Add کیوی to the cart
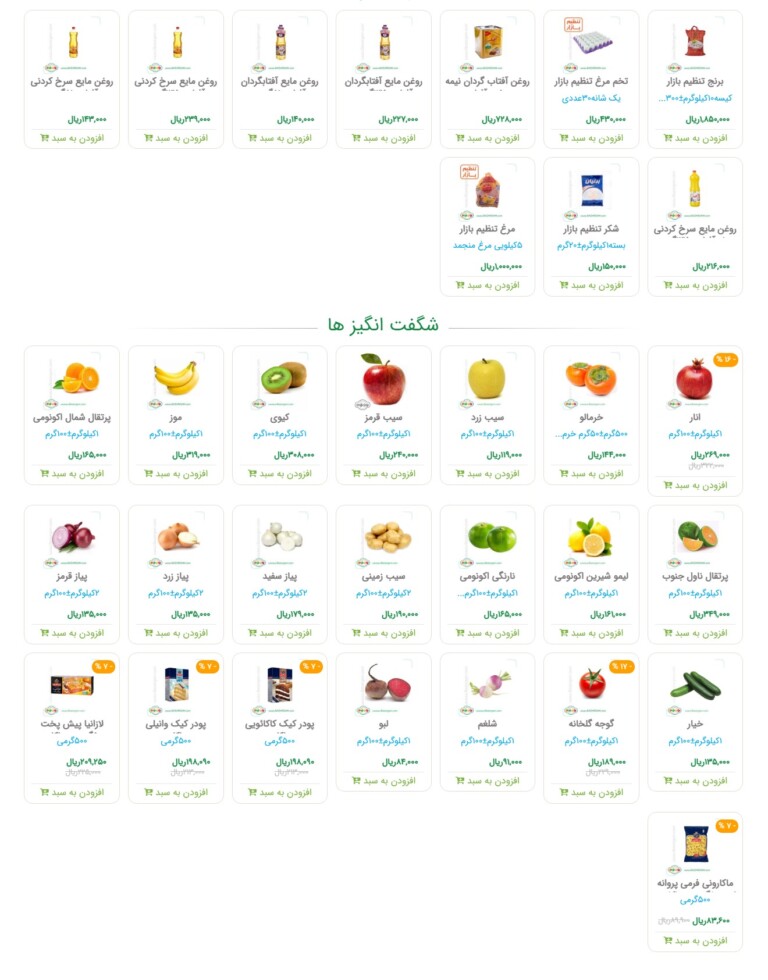 point(279,473)
